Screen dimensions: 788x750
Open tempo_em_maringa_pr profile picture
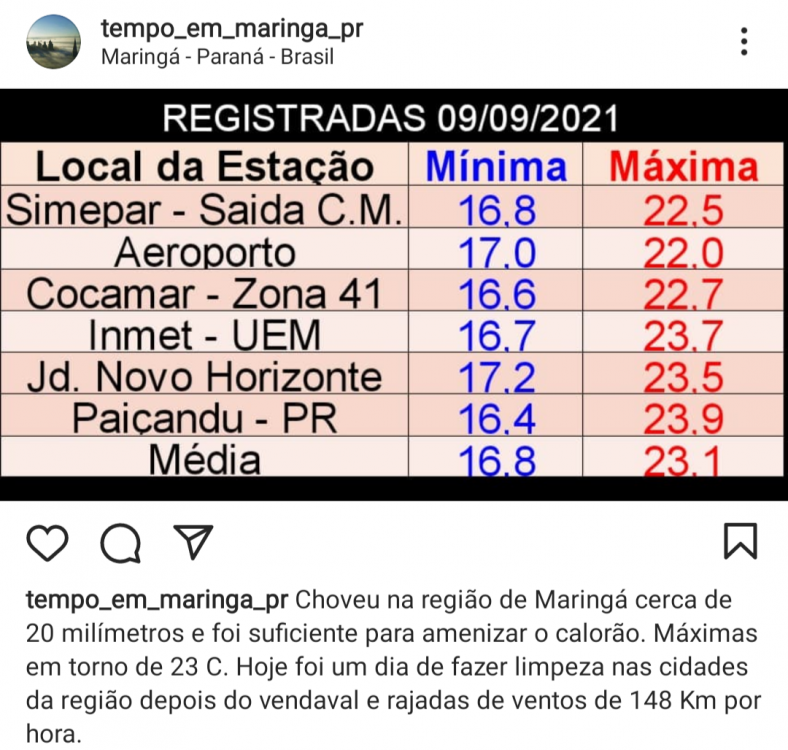click(x=53, y=42)
